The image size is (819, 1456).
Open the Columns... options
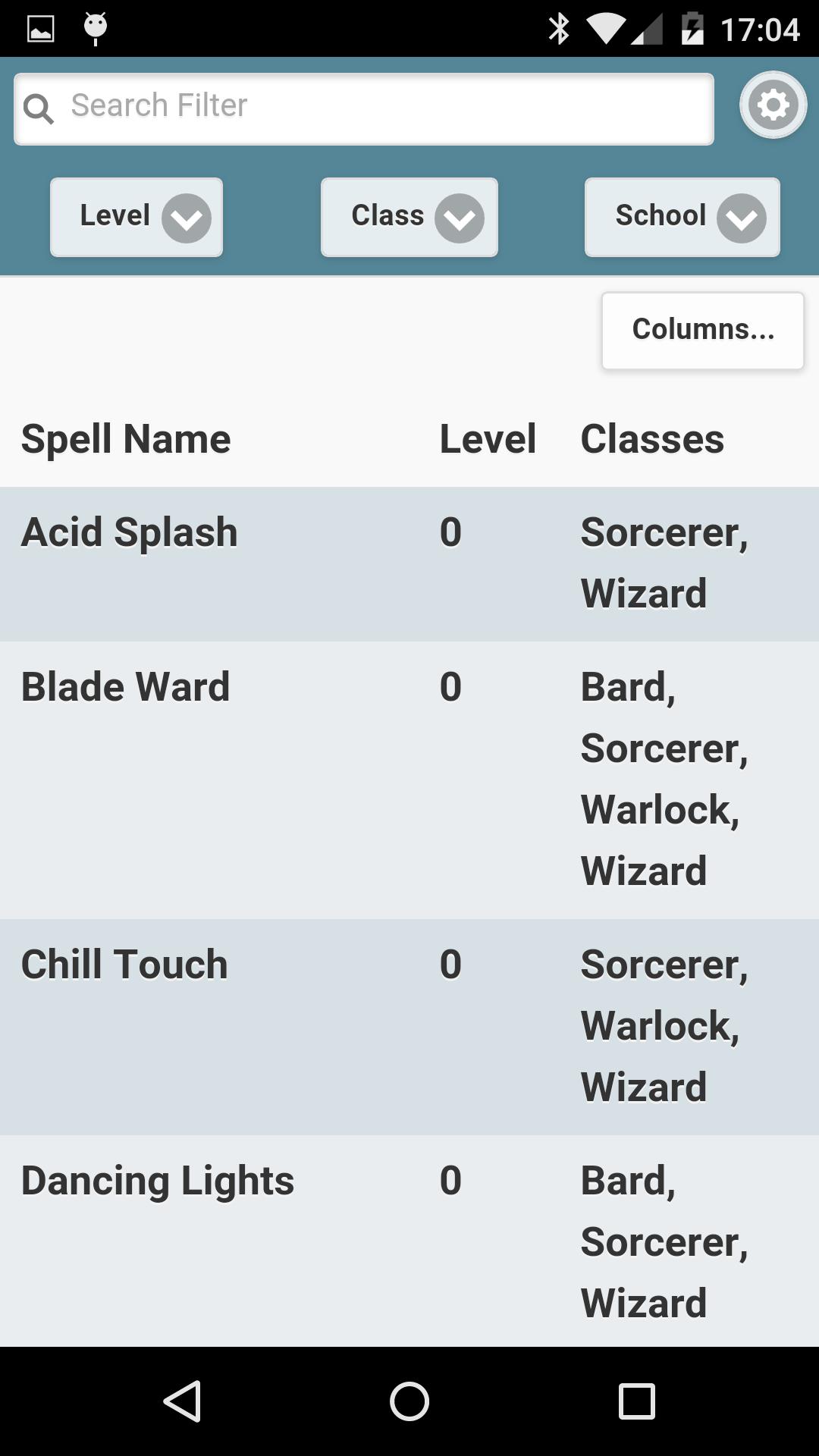coord(702,331)
